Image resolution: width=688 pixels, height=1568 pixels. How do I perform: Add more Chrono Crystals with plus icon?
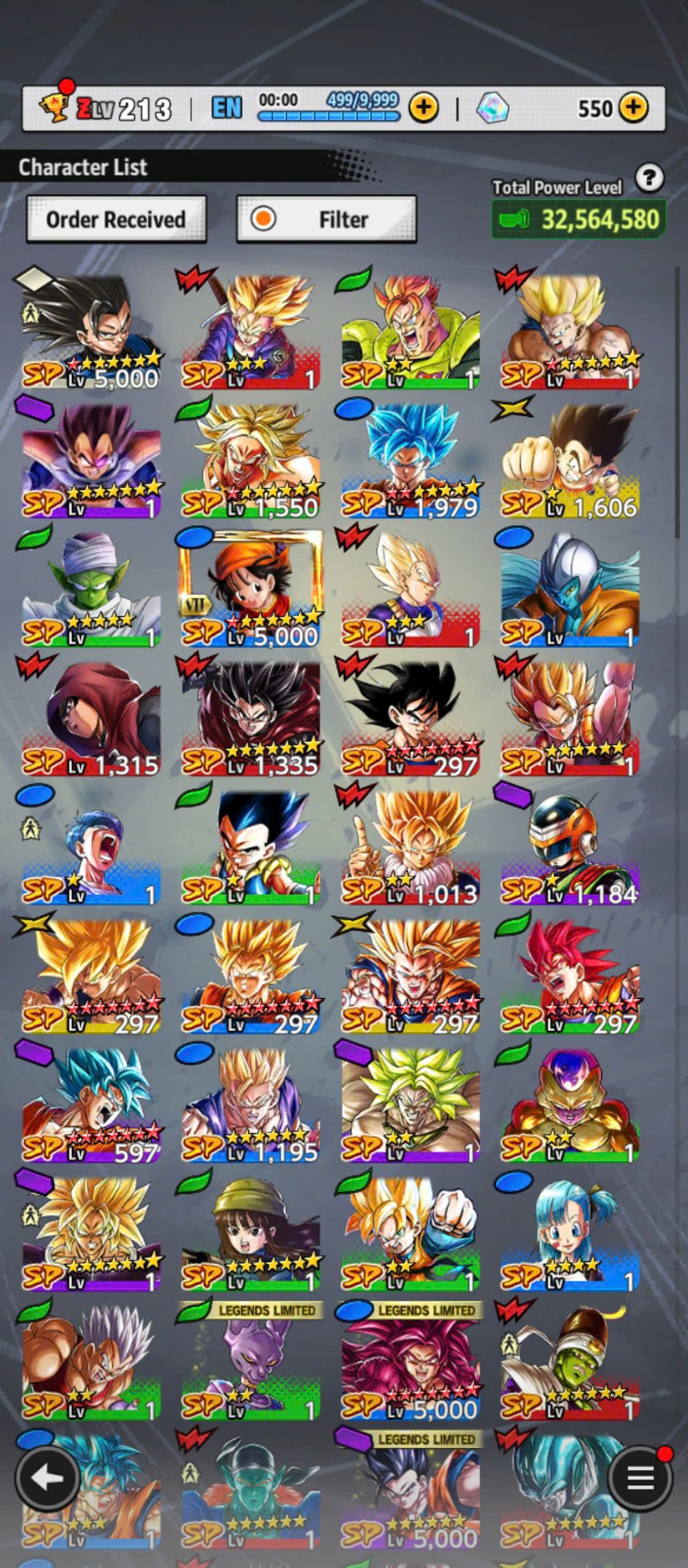pyautogui.click(x=633, y=108)
